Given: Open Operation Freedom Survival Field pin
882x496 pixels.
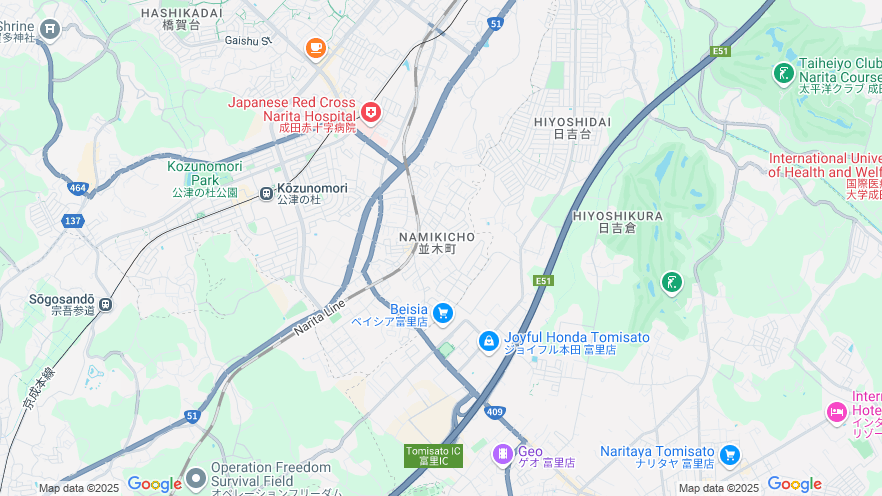Looking at the screenshot, I should pos(196,477).
